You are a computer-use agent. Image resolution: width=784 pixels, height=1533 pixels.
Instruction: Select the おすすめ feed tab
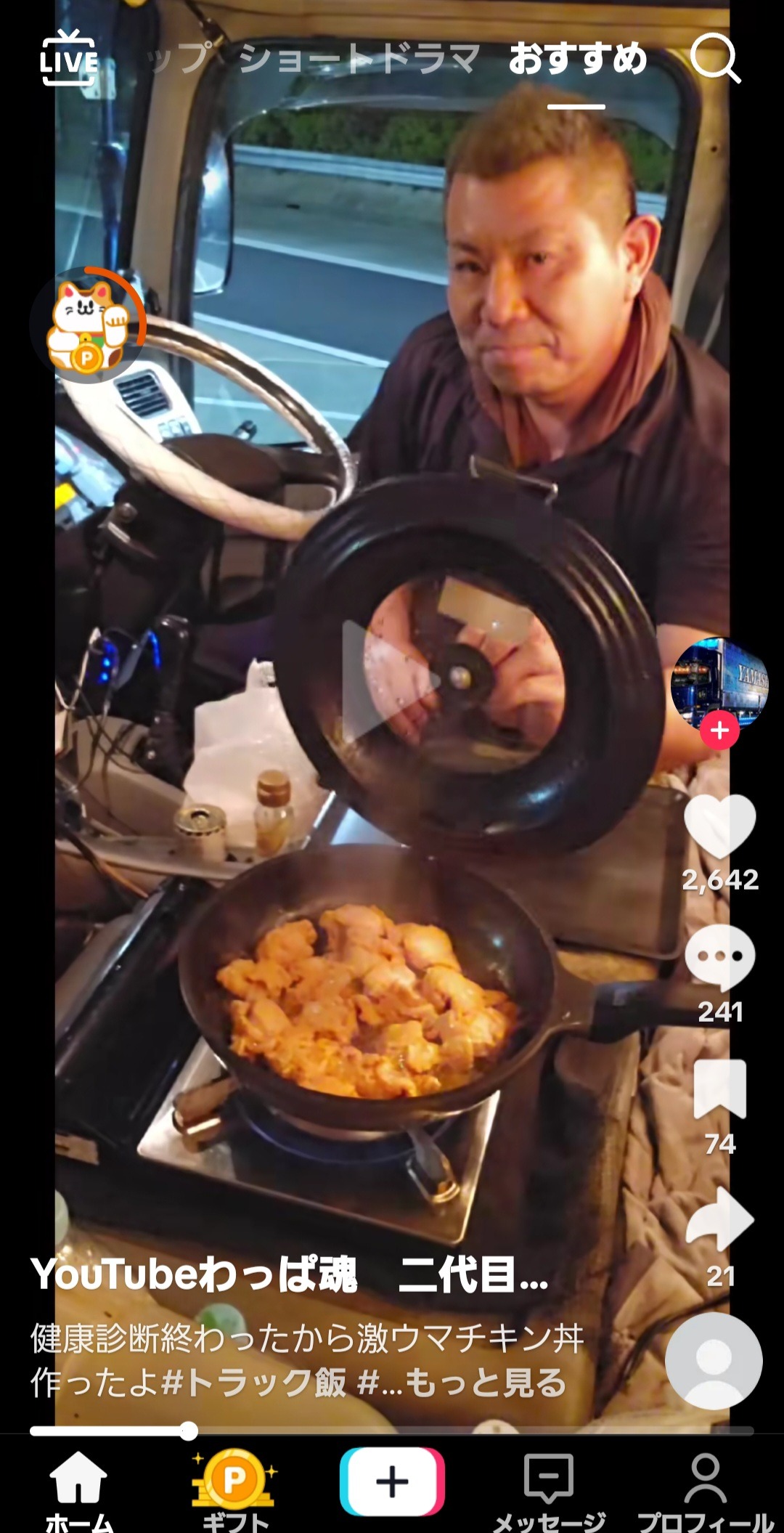pos(577,59)
